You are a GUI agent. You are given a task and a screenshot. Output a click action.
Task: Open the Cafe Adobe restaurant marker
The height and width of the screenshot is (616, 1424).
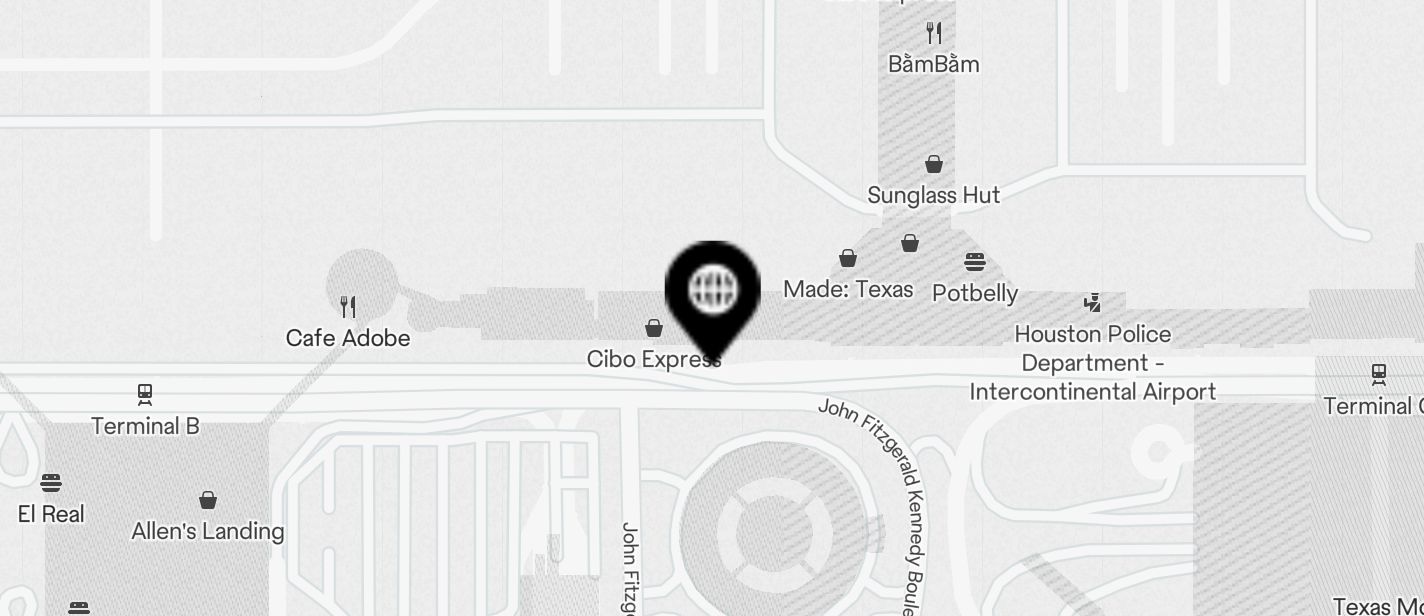pos(348,306)
